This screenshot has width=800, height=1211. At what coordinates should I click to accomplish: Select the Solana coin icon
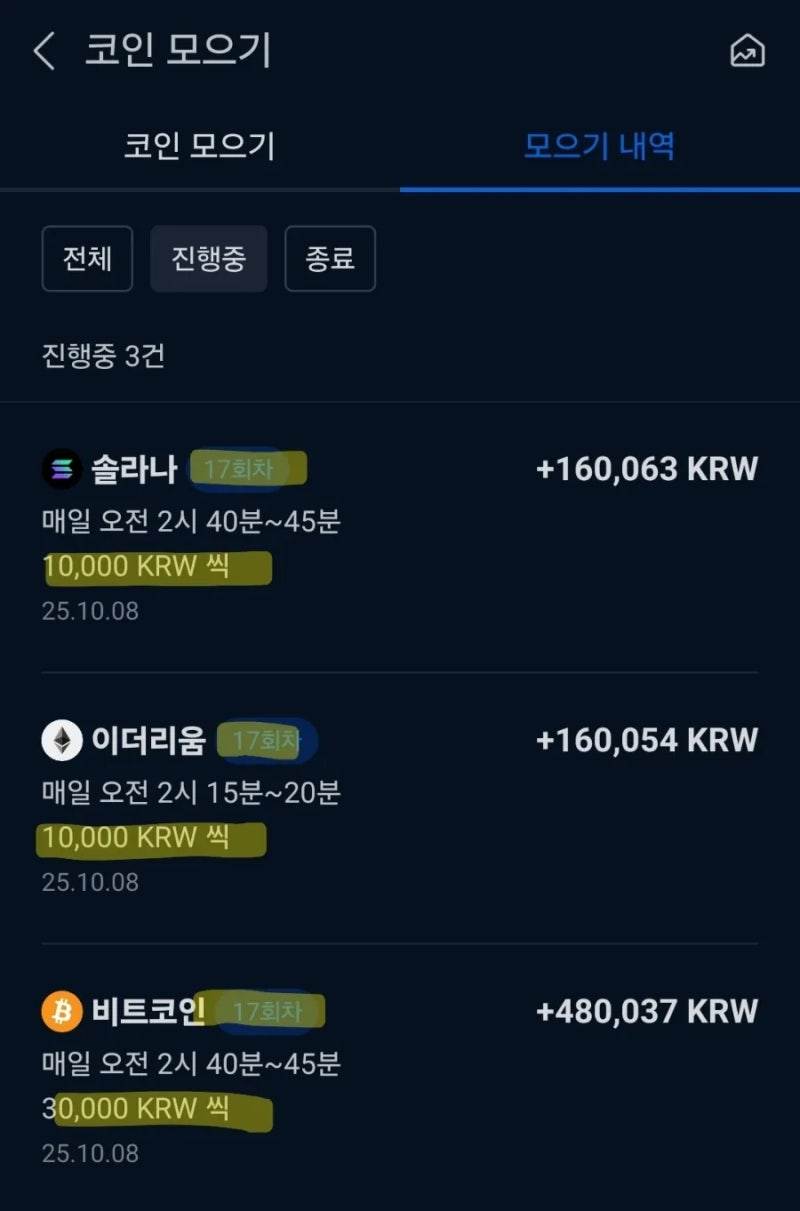60,467
